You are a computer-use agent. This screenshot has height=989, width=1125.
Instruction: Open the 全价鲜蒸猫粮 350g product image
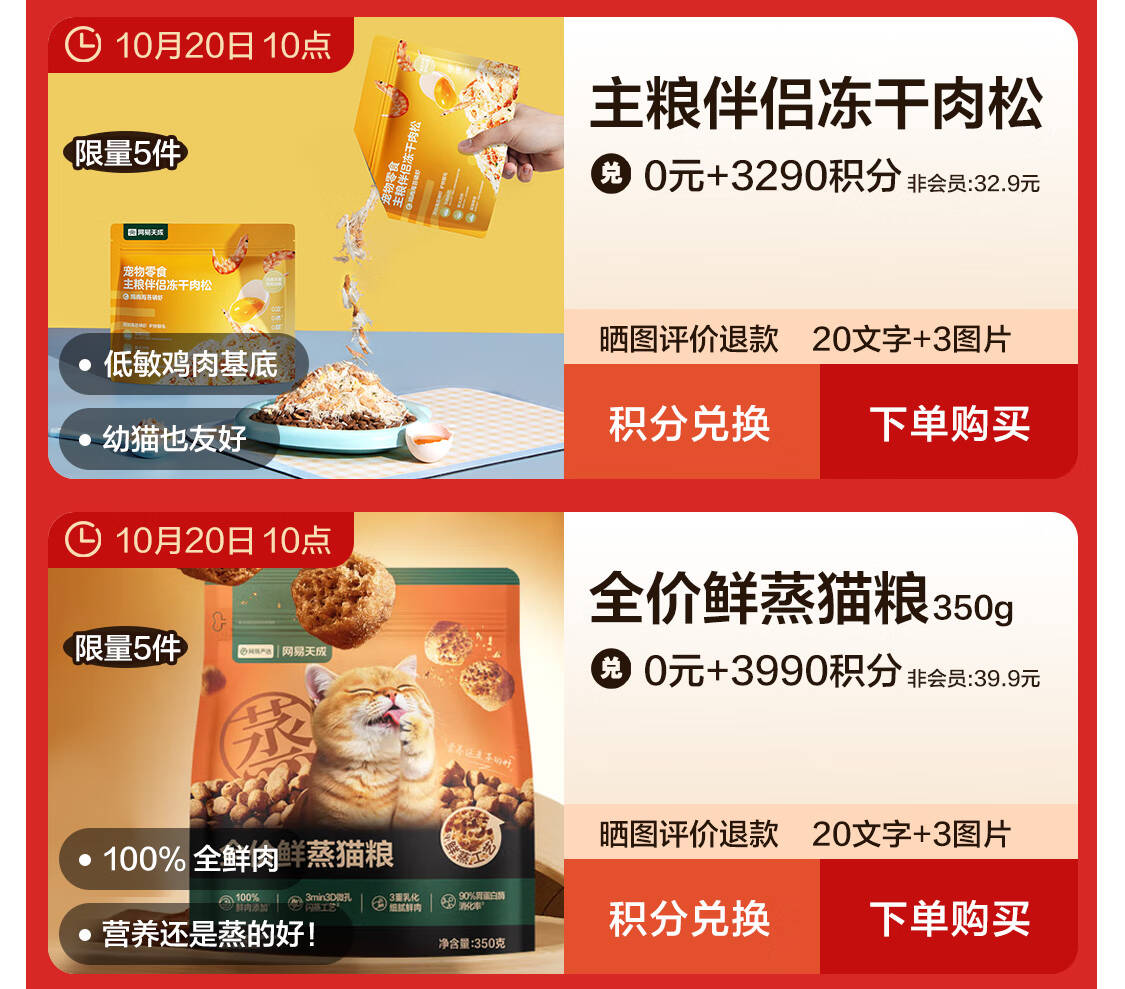(x=306, y=743)
